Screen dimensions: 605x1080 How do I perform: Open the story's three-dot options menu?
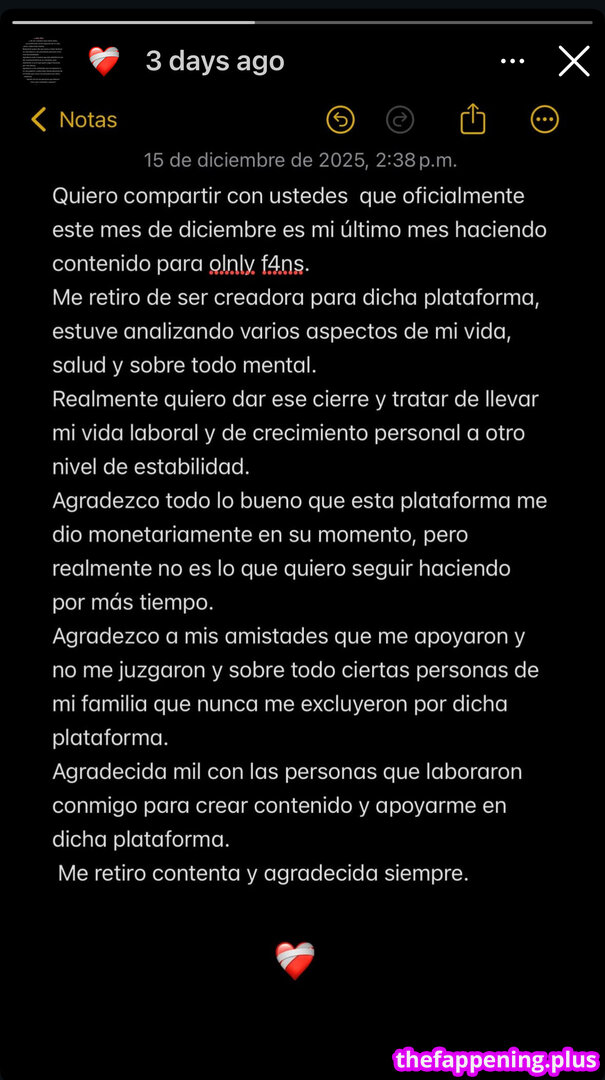point(512,61)
